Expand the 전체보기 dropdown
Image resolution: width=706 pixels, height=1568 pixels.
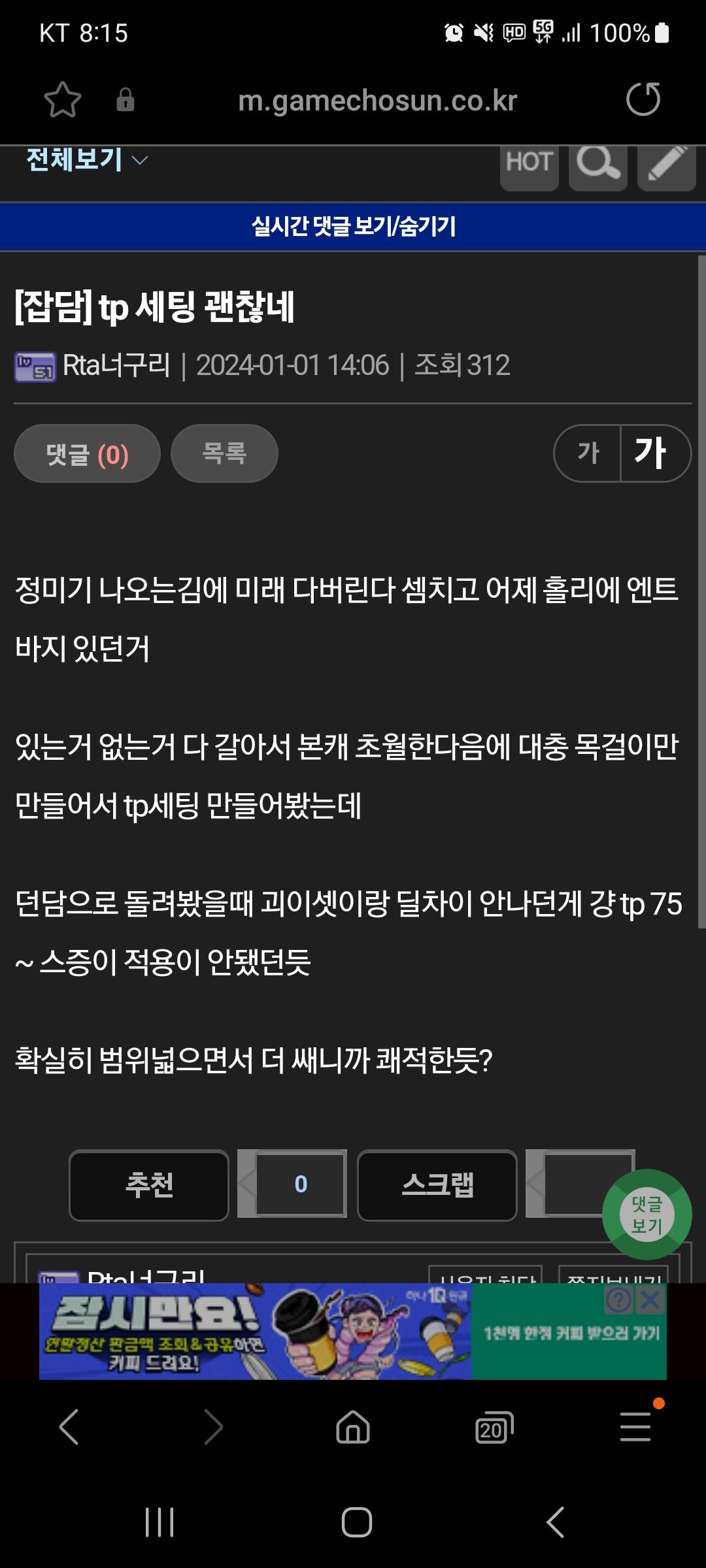coord(87,160)
